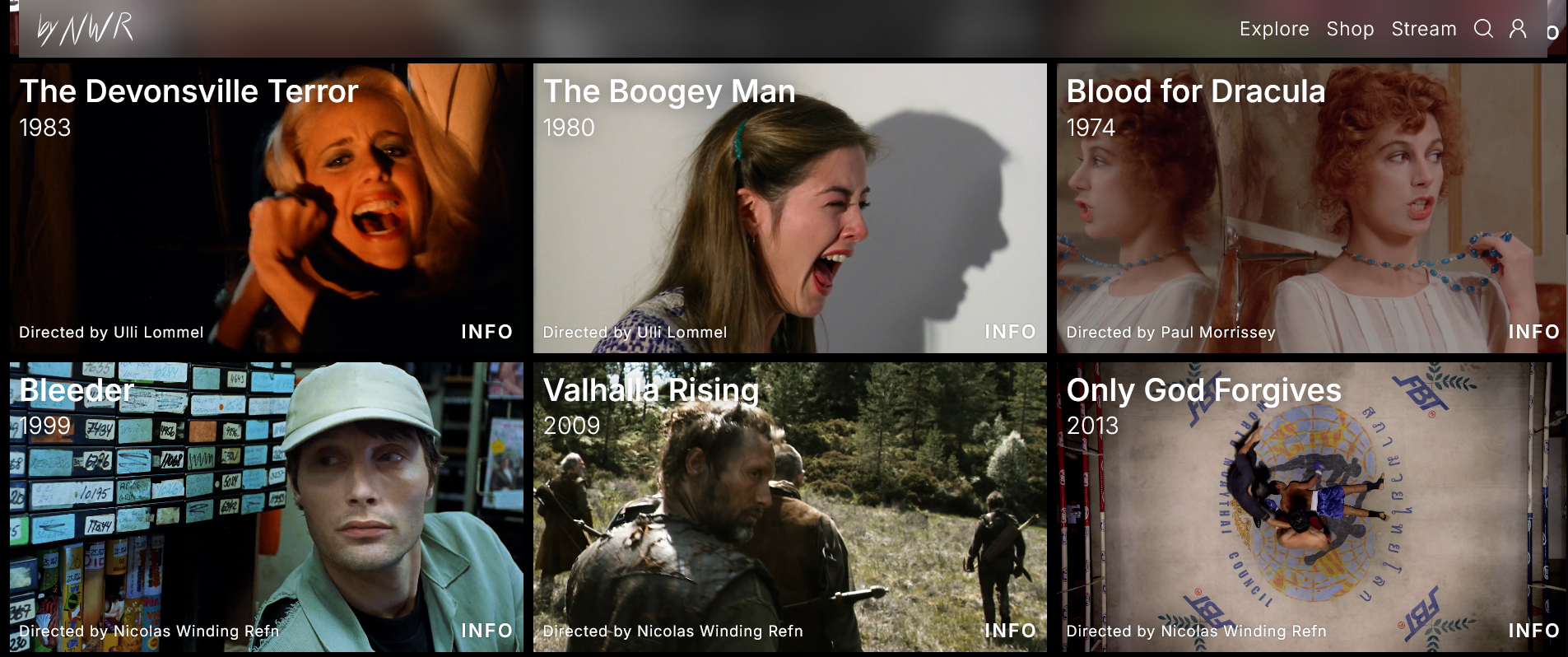Open The Boogey Man film tile
This screenshot has height=657, width=1568.
tap(790, 208)
